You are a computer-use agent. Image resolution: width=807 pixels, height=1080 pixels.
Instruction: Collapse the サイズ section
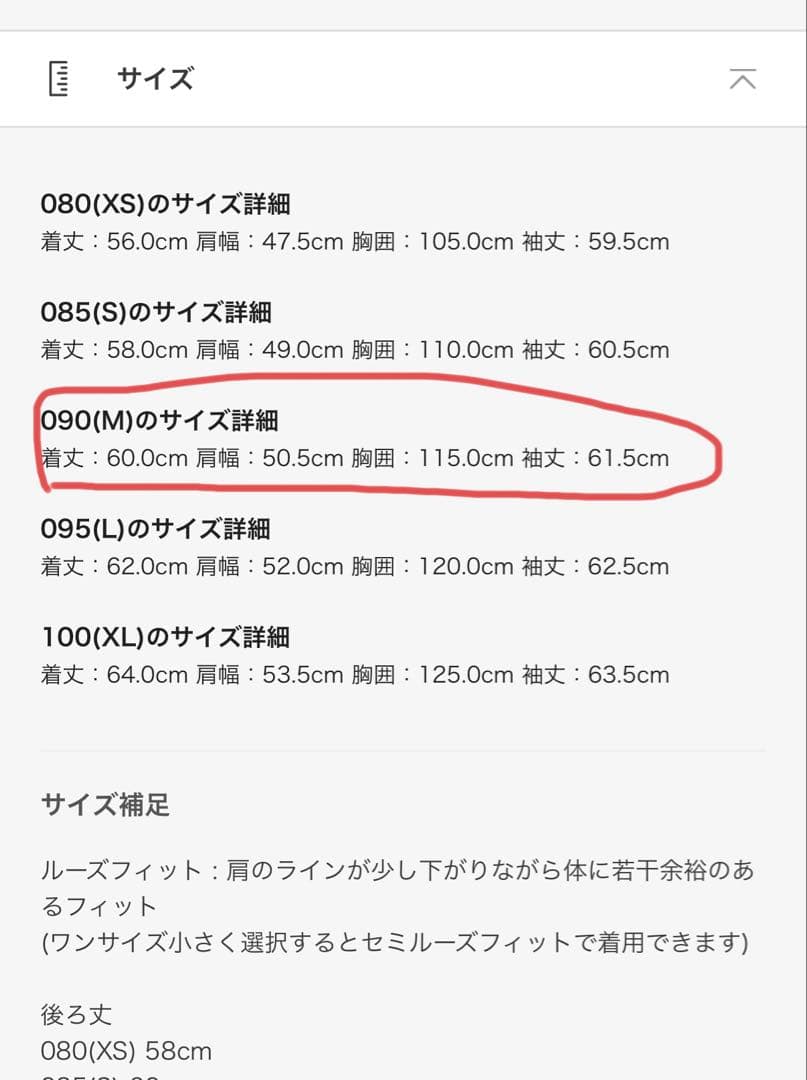742,79
